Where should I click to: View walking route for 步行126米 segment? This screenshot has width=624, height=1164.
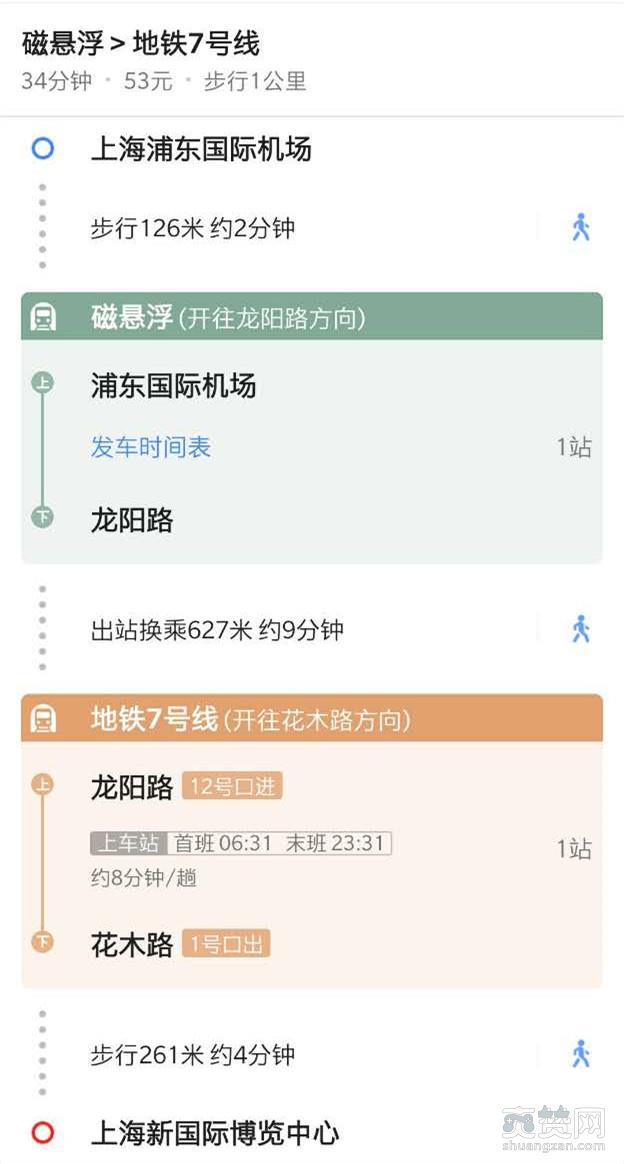tap(580, 228)
